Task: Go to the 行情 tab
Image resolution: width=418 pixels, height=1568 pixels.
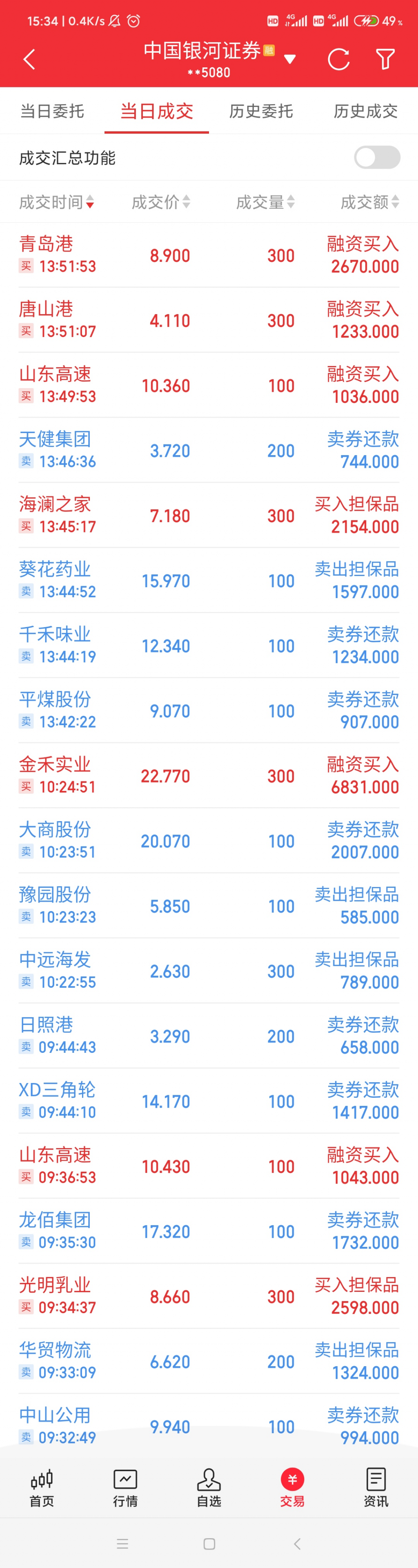Action: (125, 1487)
